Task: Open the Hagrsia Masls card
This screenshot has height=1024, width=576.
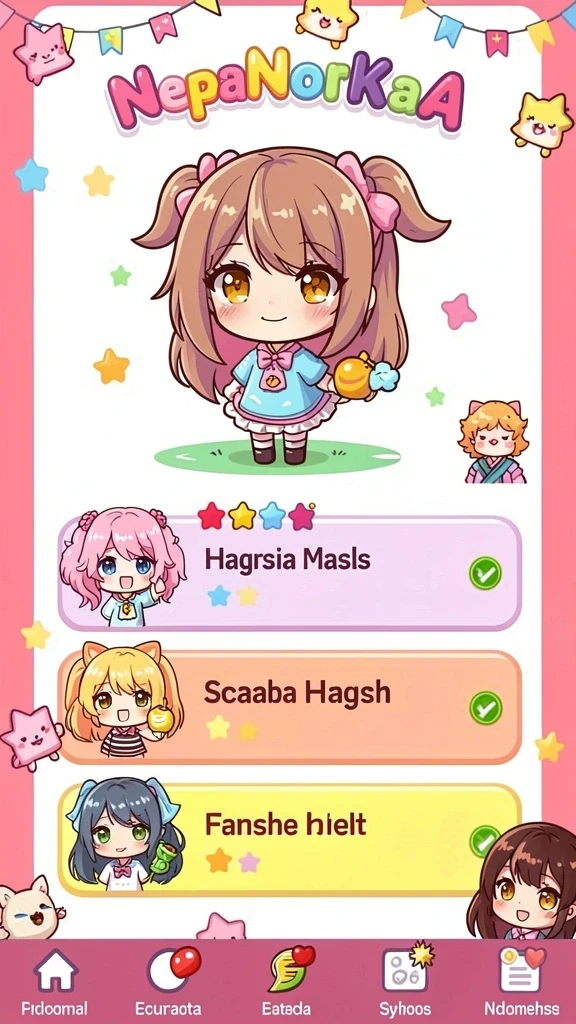Action: 289,573
